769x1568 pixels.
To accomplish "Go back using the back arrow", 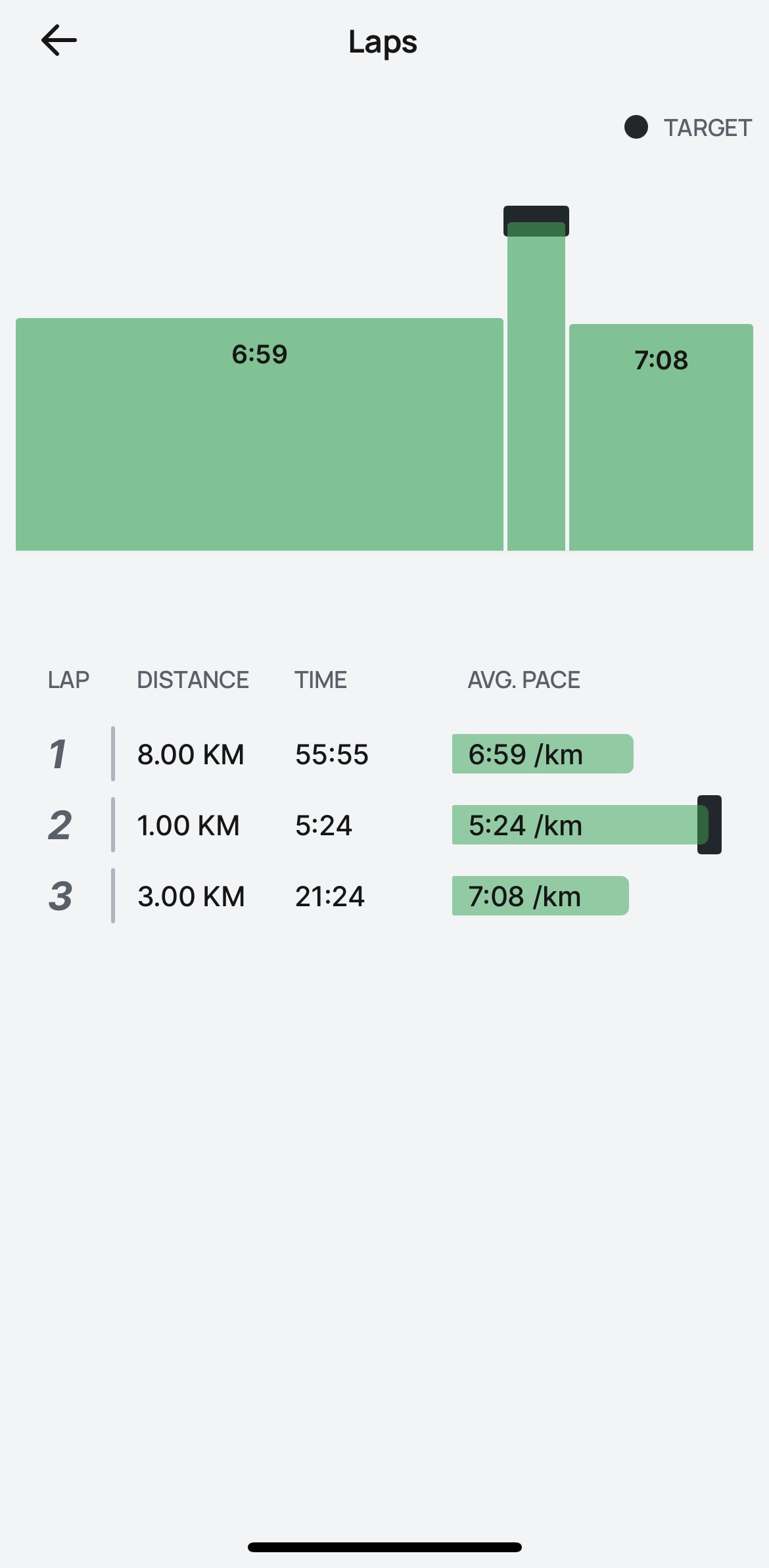I will coord(59,41).
